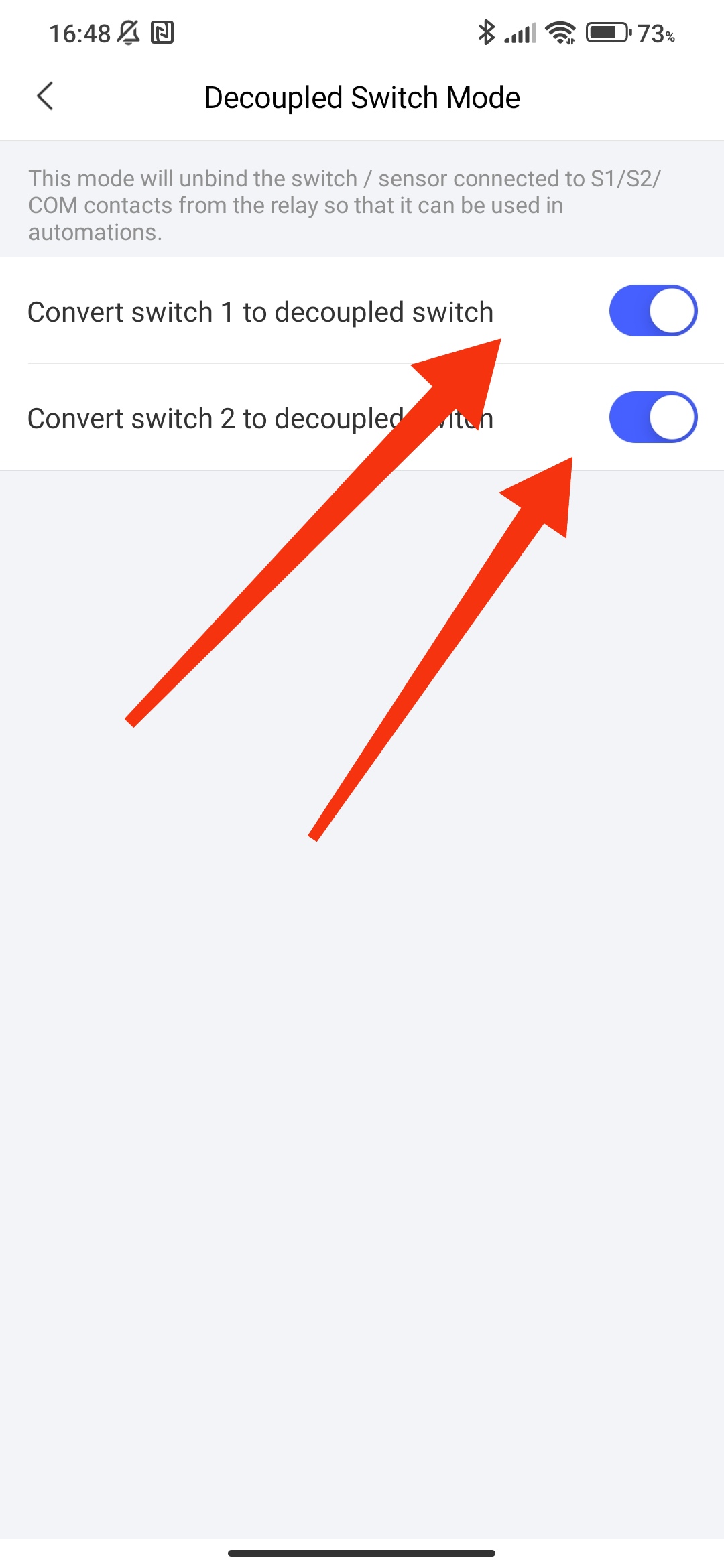Turn off switch 2 decoupled toggle
Viewport: 724px width, 1568px height.
click(653, 417)
